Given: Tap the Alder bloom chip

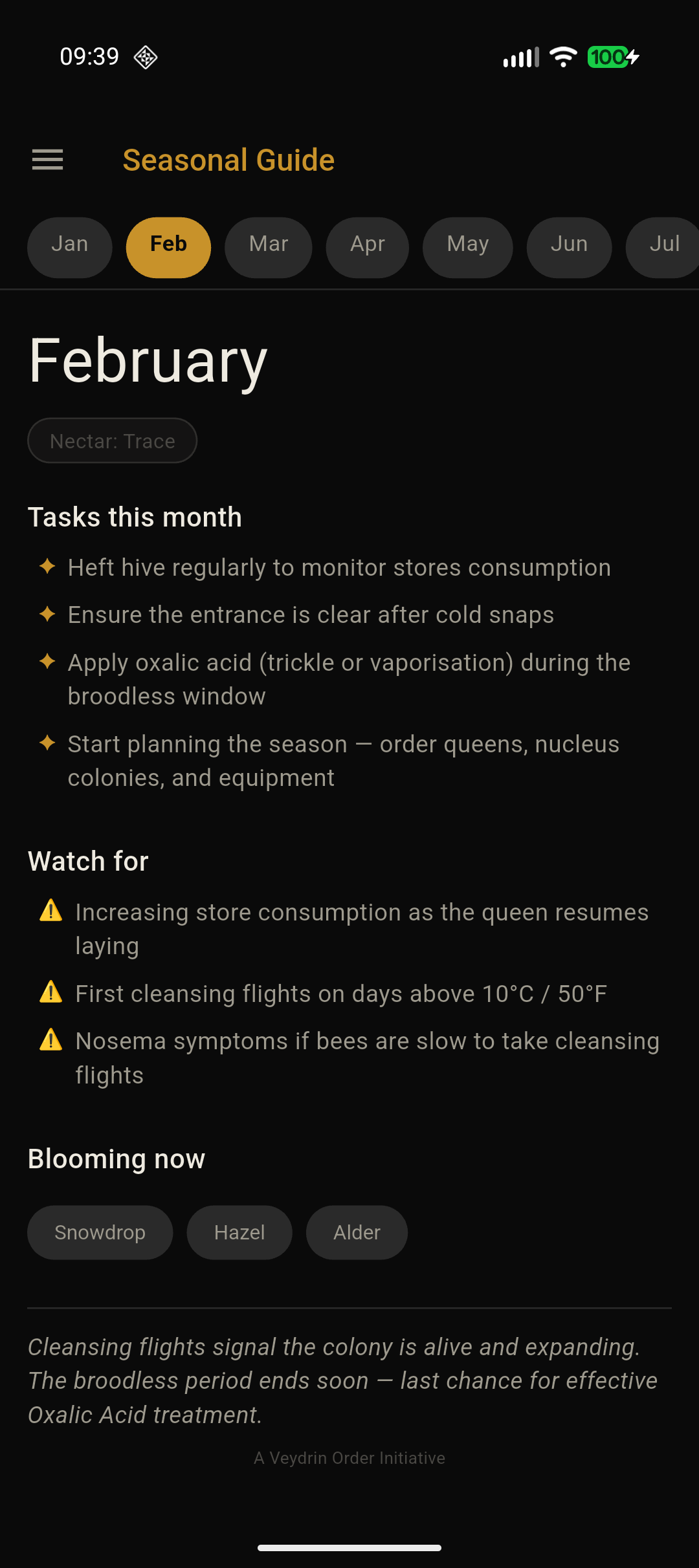Looking at the screenshot, I should (x=357, y=1232).
